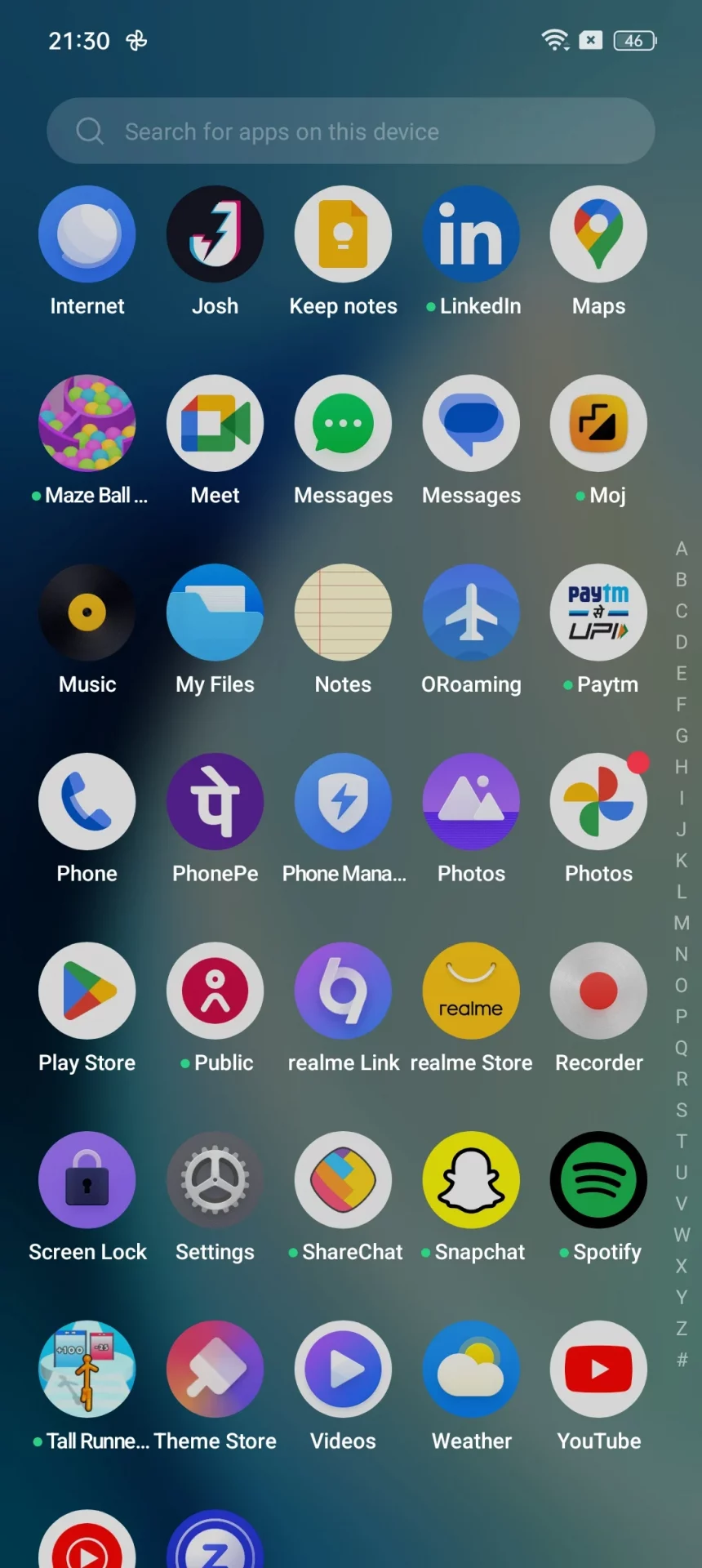This screenshot has width=702, height=1568.
Task: Launch Snapchat
Action: pos(471,1180)
